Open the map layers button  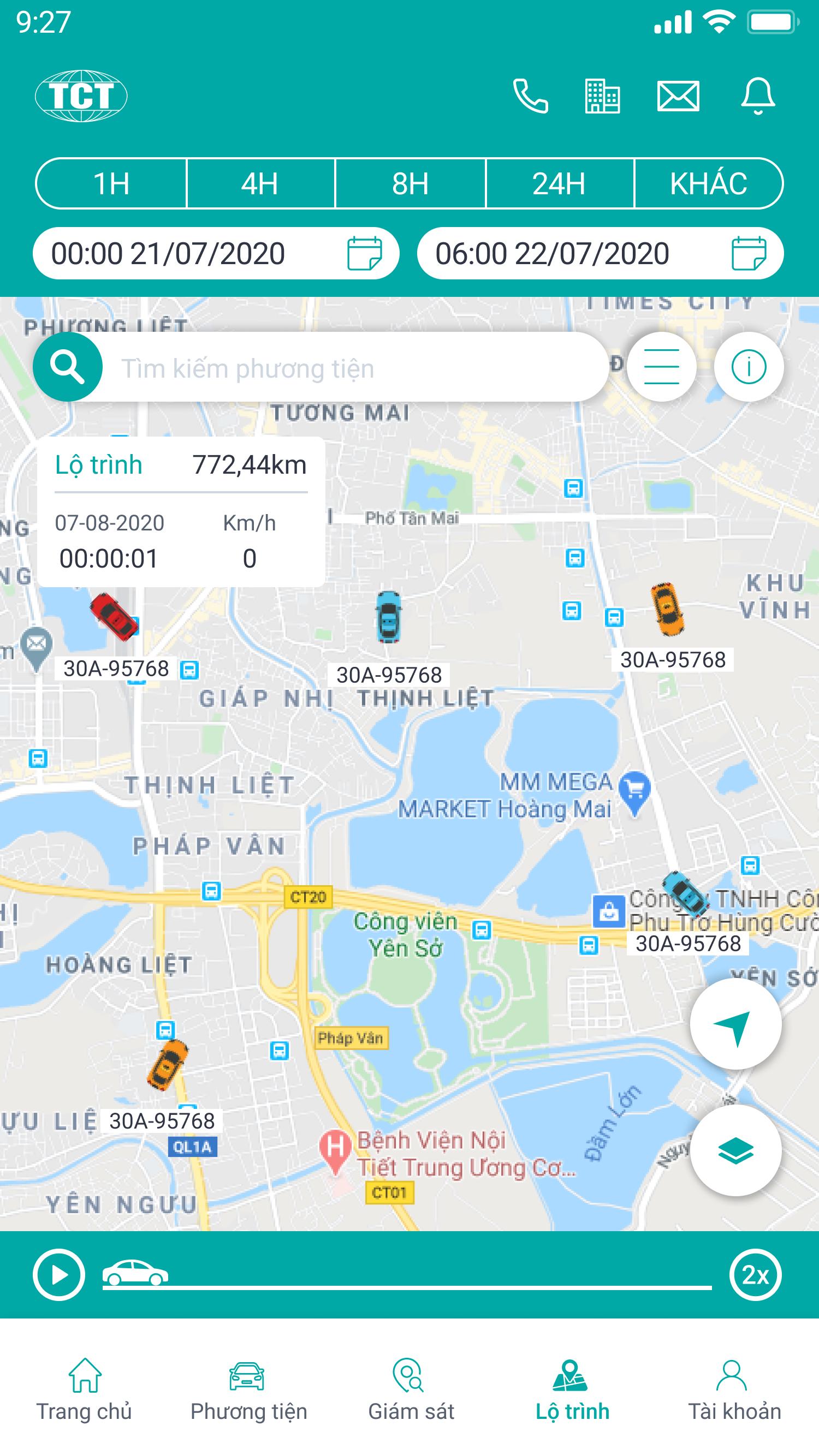click(x=736, y=1151)
